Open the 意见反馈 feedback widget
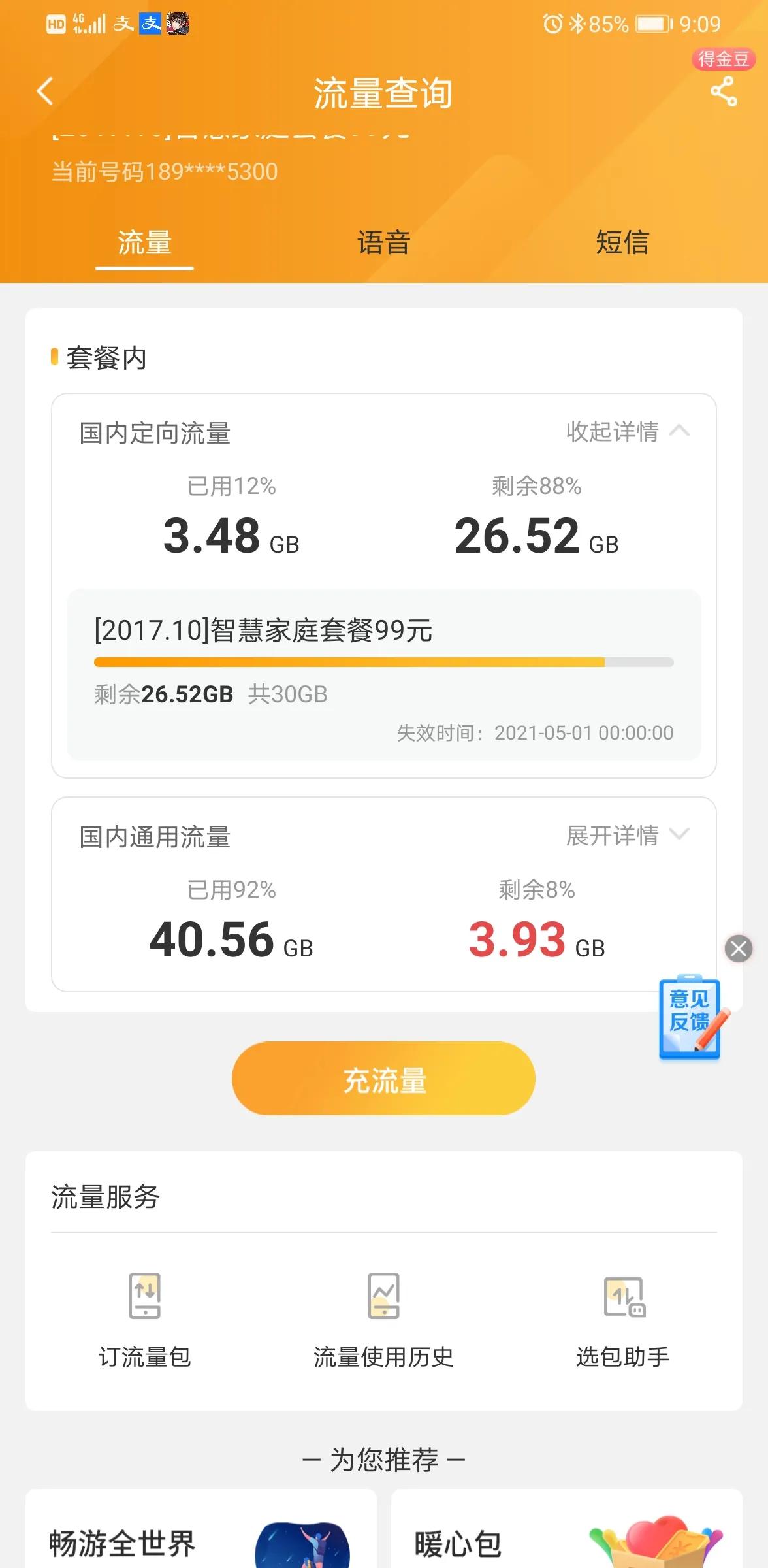This screenshot has width=768, height=1568. coord(690,1017)
